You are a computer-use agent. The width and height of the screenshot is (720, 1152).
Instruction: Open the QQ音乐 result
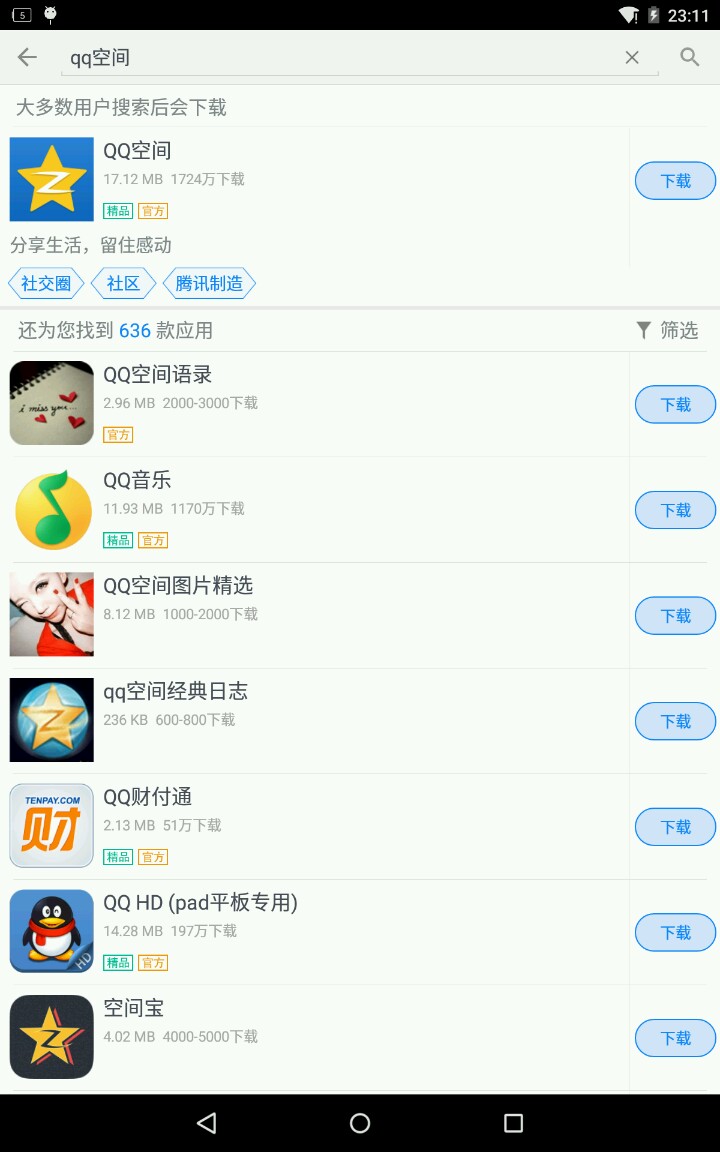coord(300,509)
